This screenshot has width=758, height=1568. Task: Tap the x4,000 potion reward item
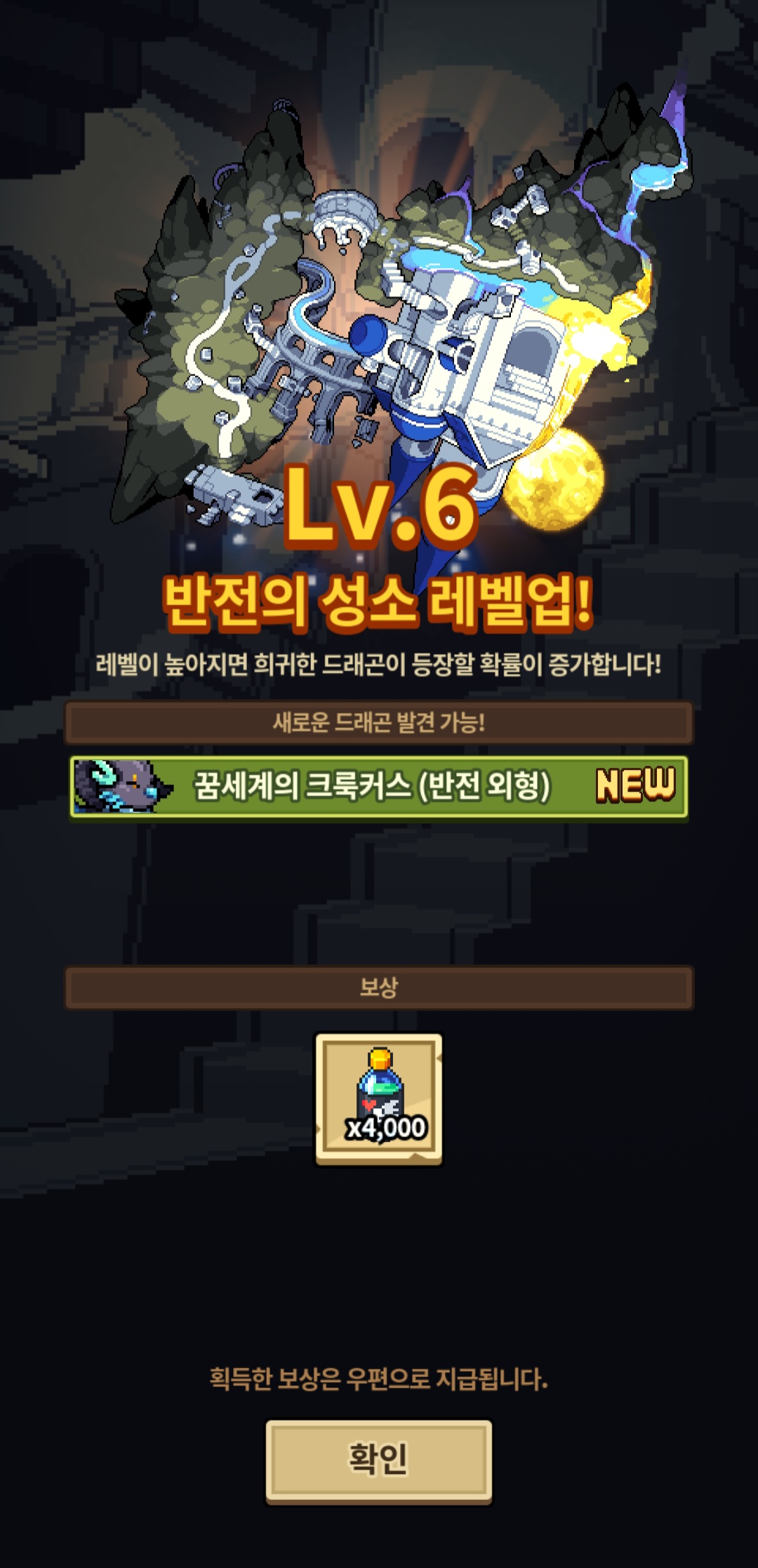tap(378, 1098)
